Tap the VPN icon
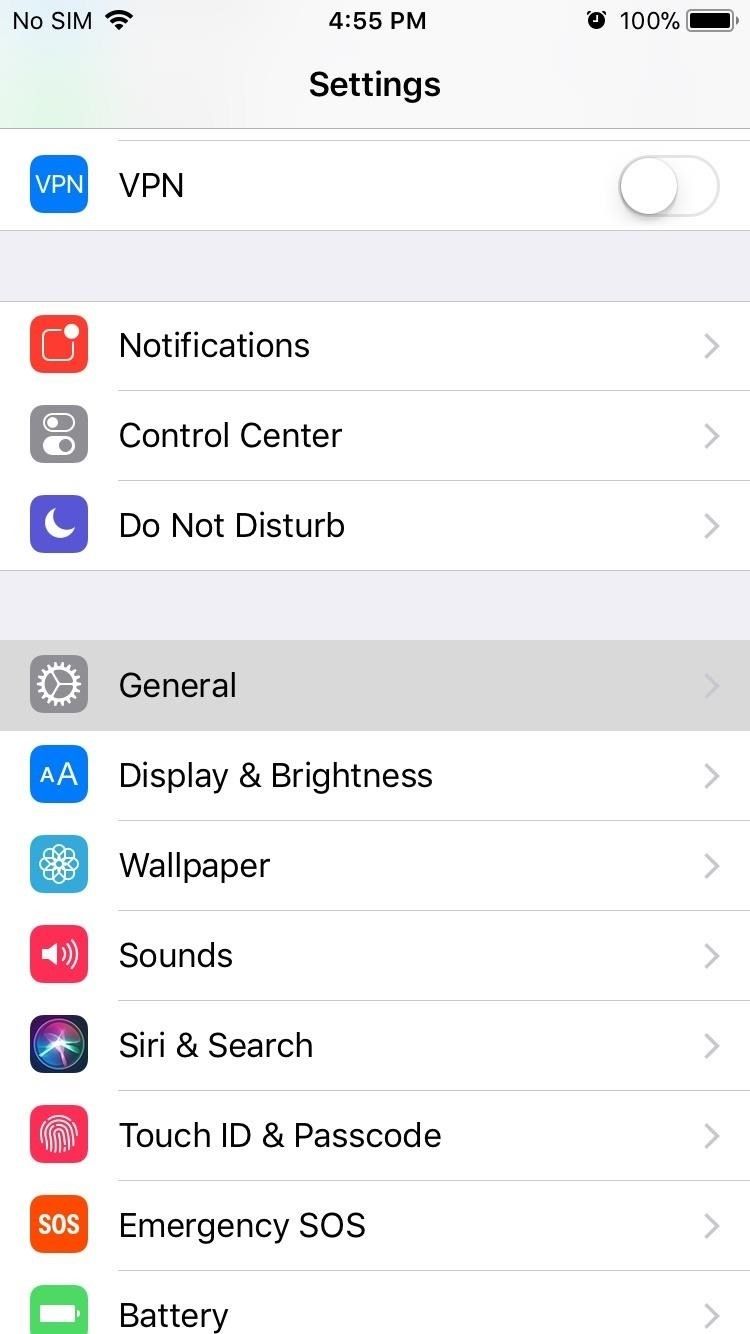The width and height of the screenshot is (750, 1334). (x=58, y=184)
